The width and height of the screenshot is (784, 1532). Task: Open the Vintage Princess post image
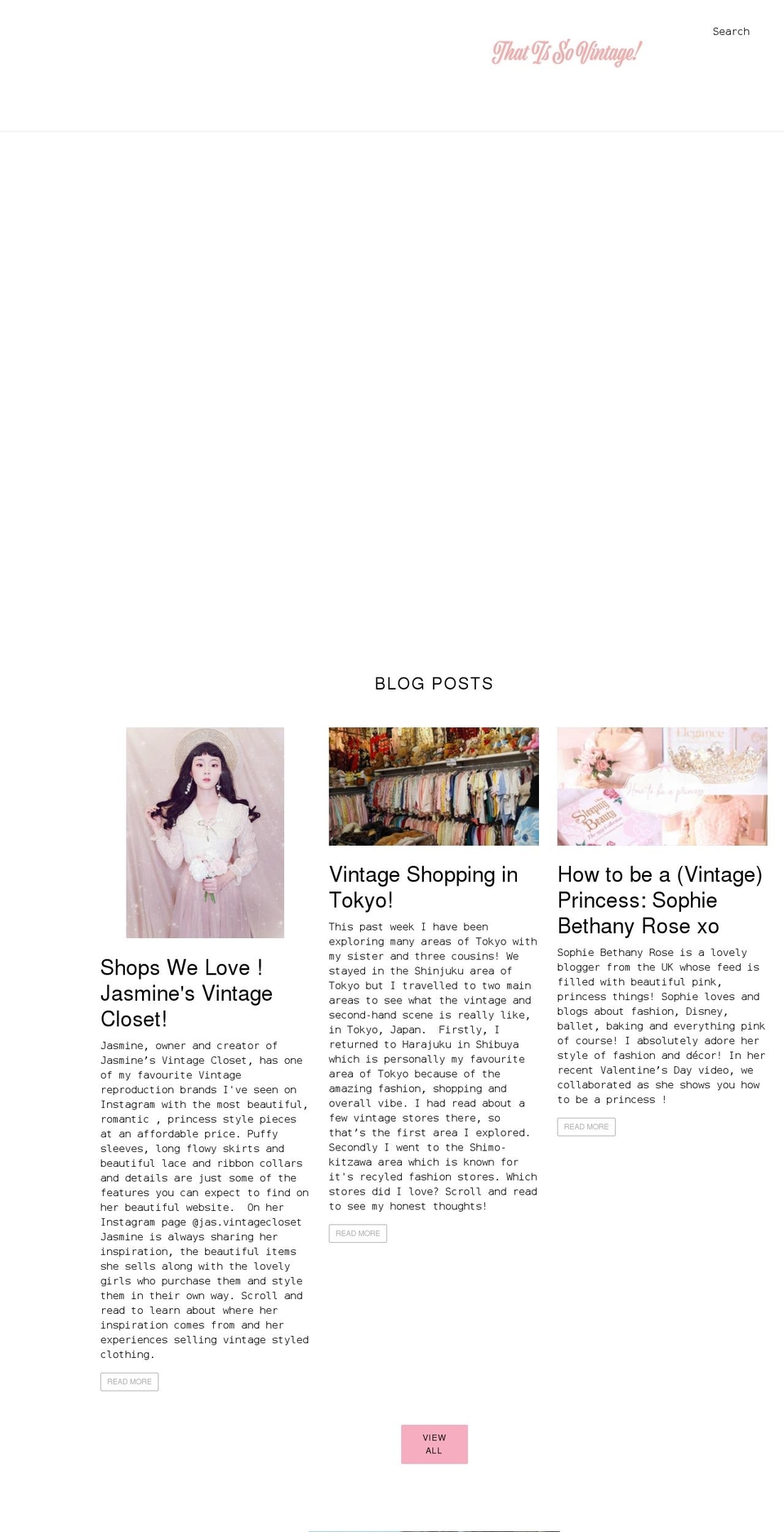tap(661, 786)
